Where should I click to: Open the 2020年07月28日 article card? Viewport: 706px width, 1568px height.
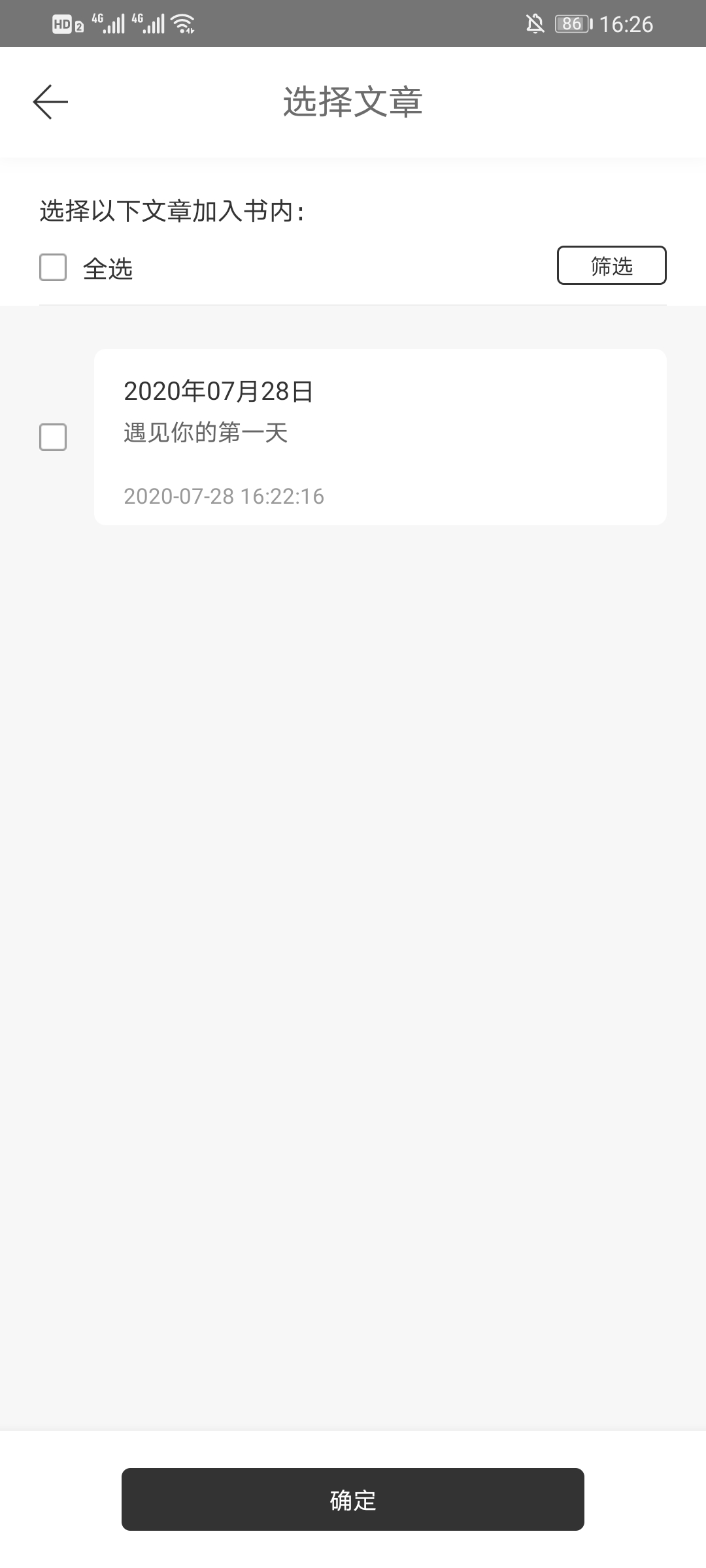click(379, 436)
